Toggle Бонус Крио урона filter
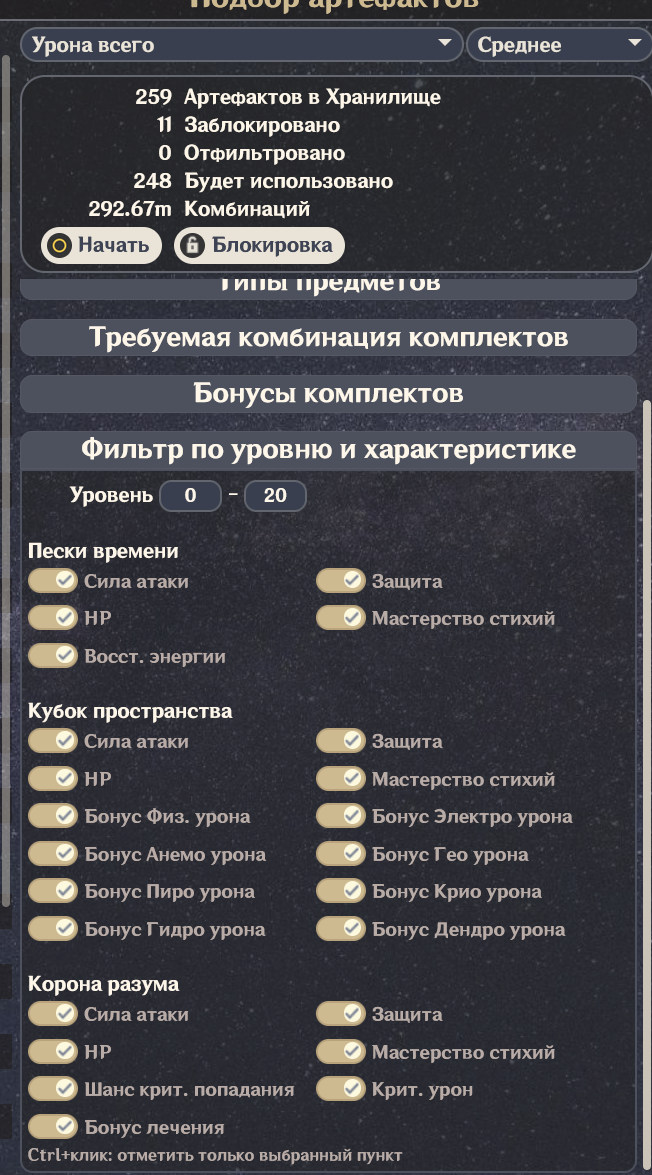Screen dimensions: 652x1175 (x=341, y=891)
